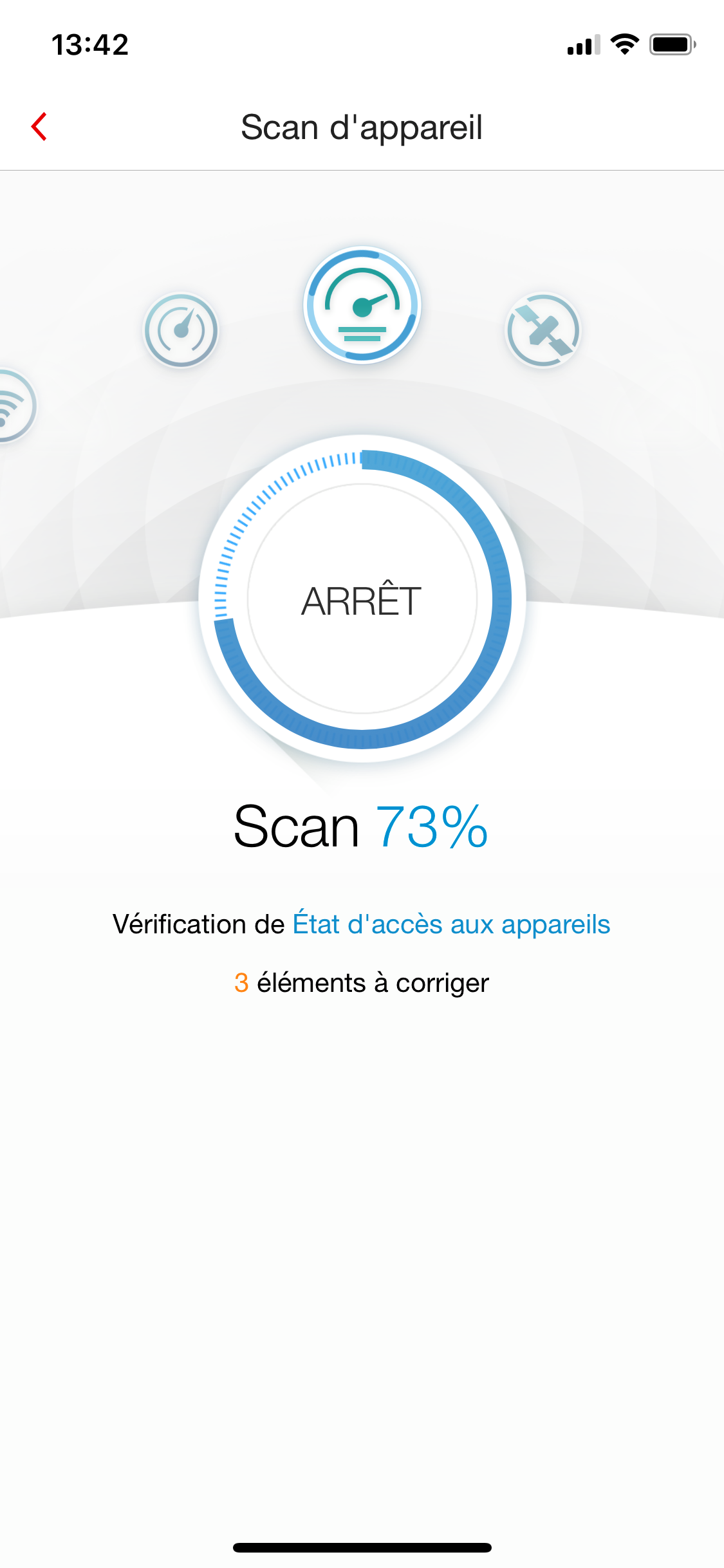Stop the scan with ARRÊT button
Image resolution: width=724 pixels, height=1568 pixels.
click(362, 599)
